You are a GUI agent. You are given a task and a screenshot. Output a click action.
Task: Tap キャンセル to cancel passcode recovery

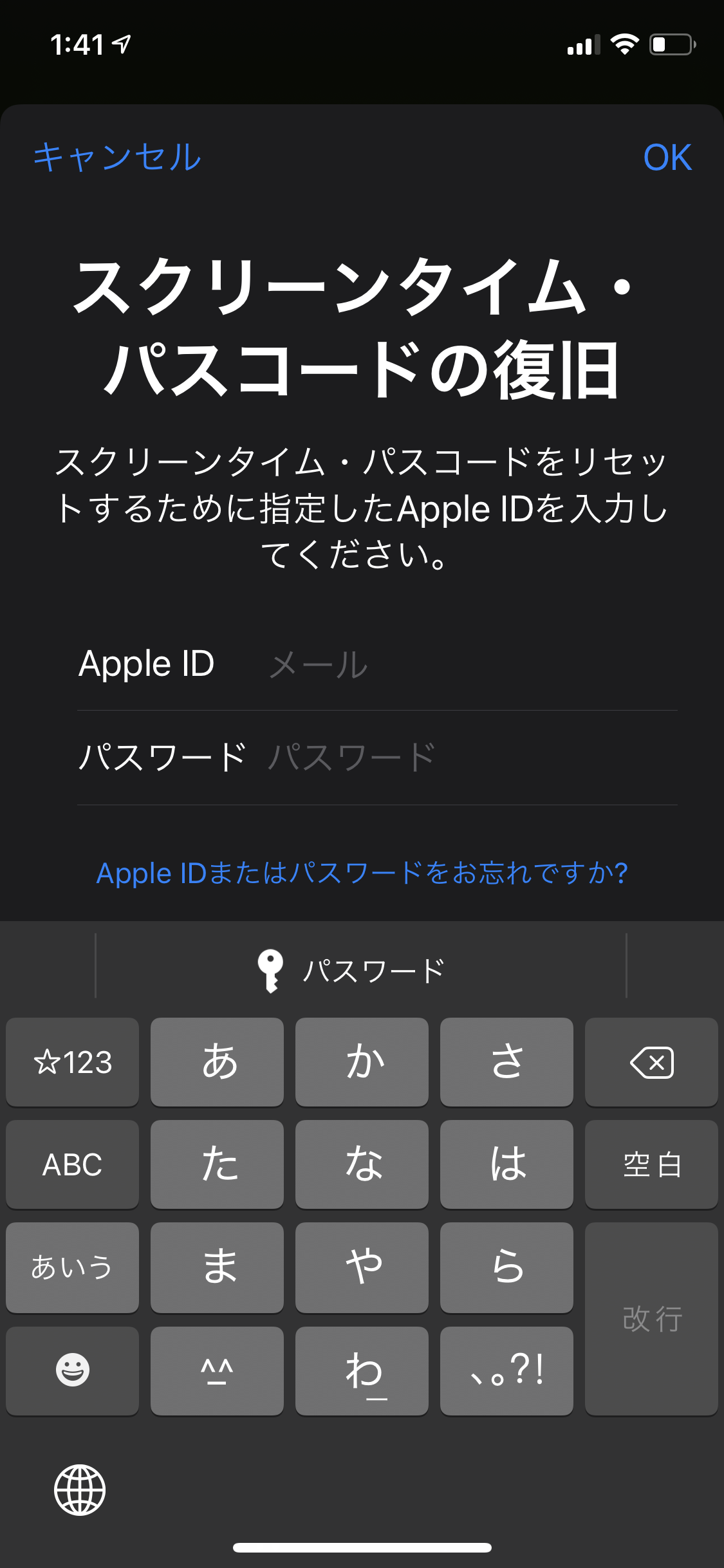(x=117, y=158)
